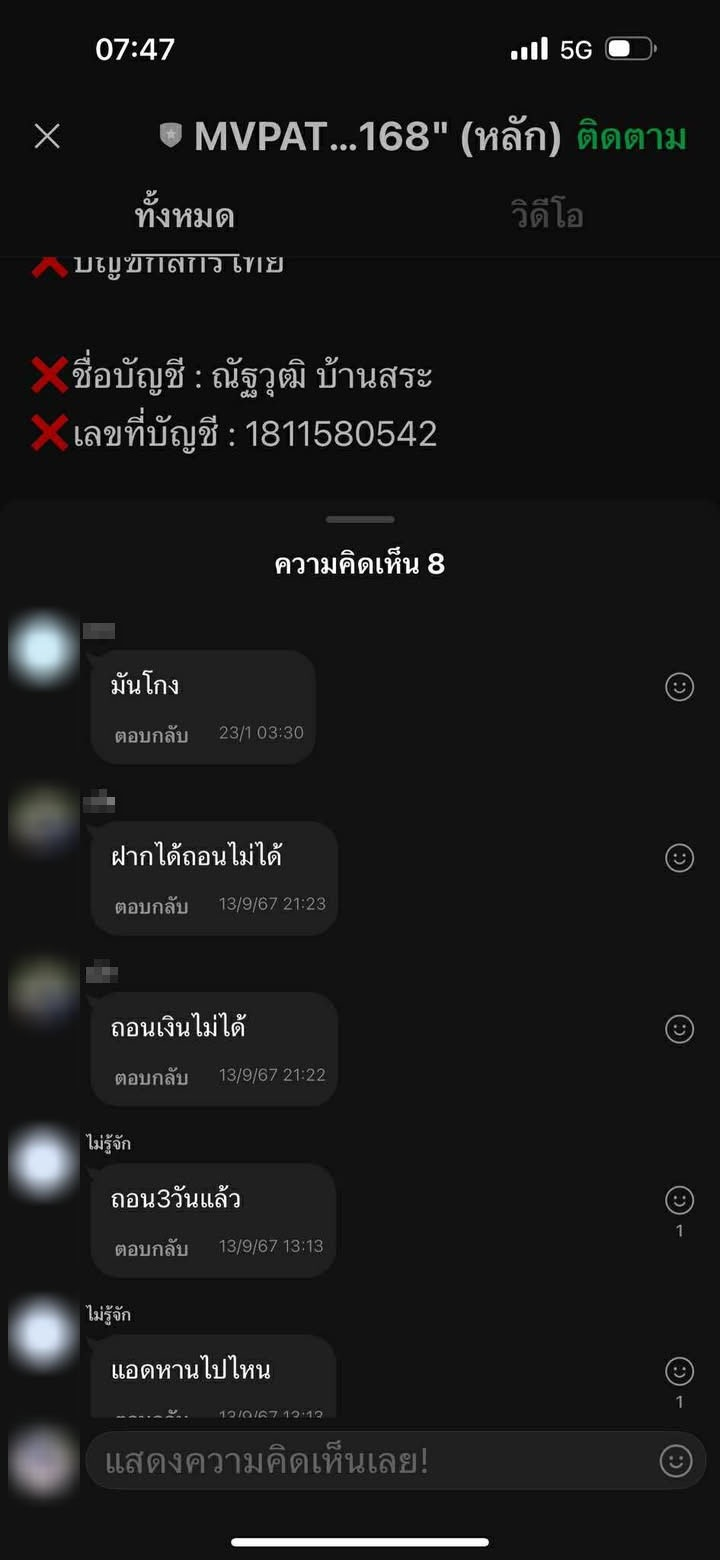Image resolution: width=720 pixels, height=1560 pixels.
Task: React to the comment มันโกง with emoji
Action: click(679, 687)
